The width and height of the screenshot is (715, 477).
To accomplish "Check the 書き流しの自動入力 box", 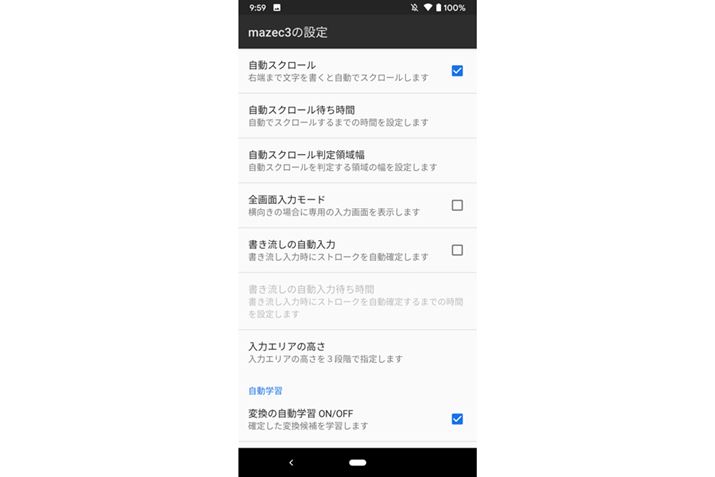I will coord(457,250).
